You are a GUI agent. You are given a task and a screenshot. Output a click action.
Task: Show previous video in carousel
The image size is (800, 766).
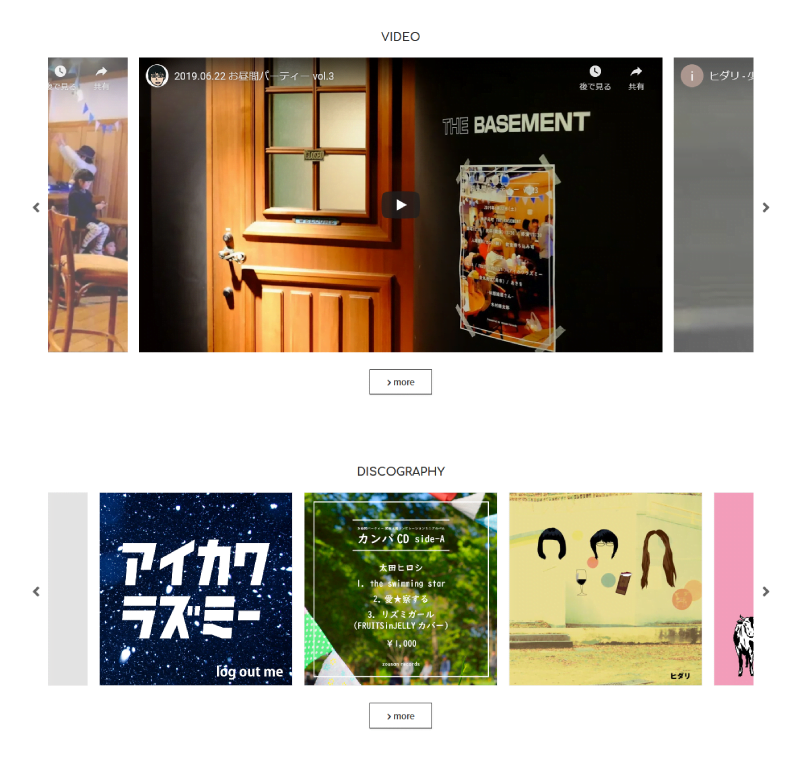pyautogui.click(x=36, y=208)
